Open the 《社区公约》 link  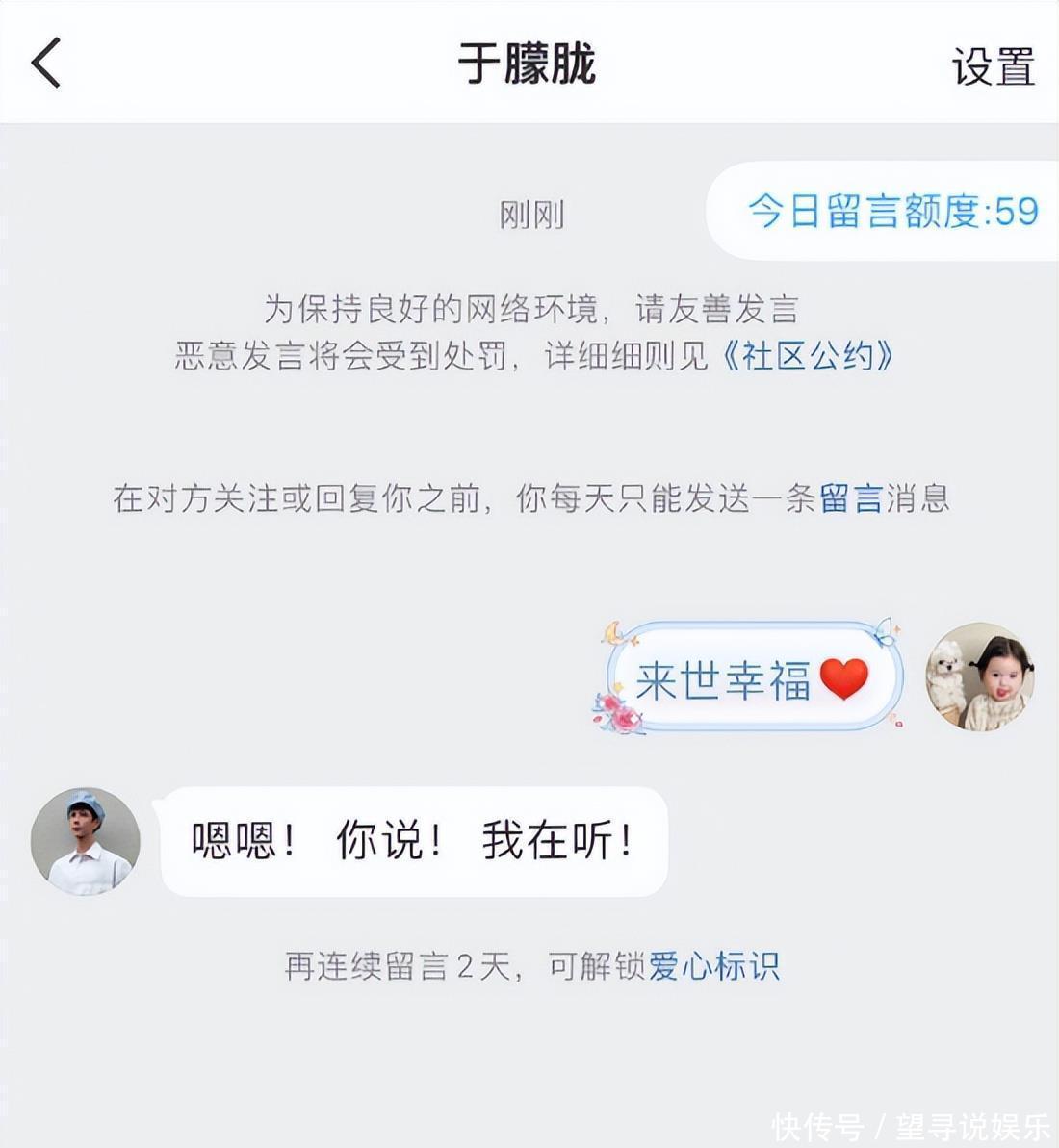pyautogui.click(x=807, y=356)
